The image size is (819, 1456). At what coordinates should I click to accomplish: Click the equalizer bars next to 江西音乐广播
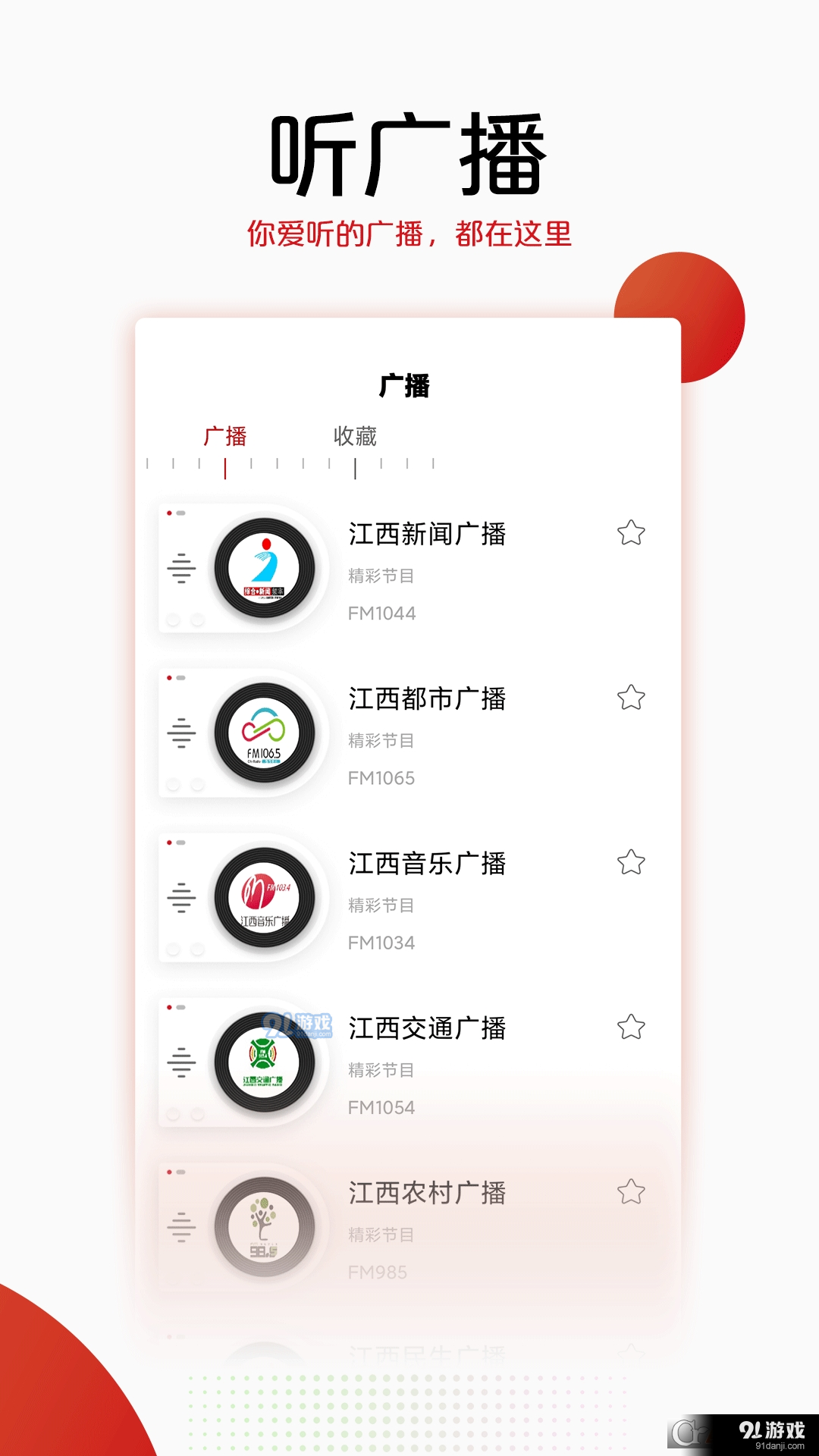coord(180,898)
